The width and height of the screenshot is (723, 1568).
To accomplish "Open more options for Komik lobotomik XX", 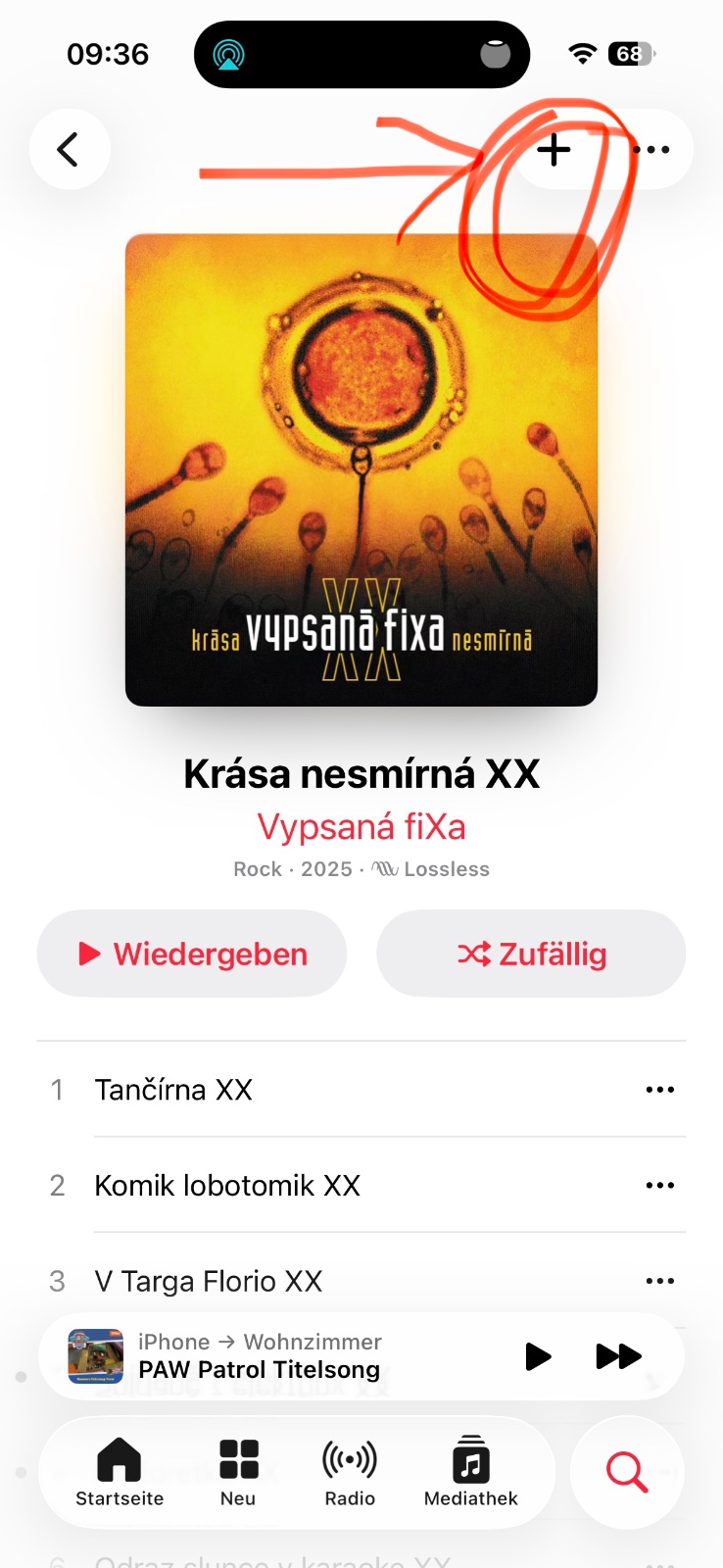I will [659, 1186].
